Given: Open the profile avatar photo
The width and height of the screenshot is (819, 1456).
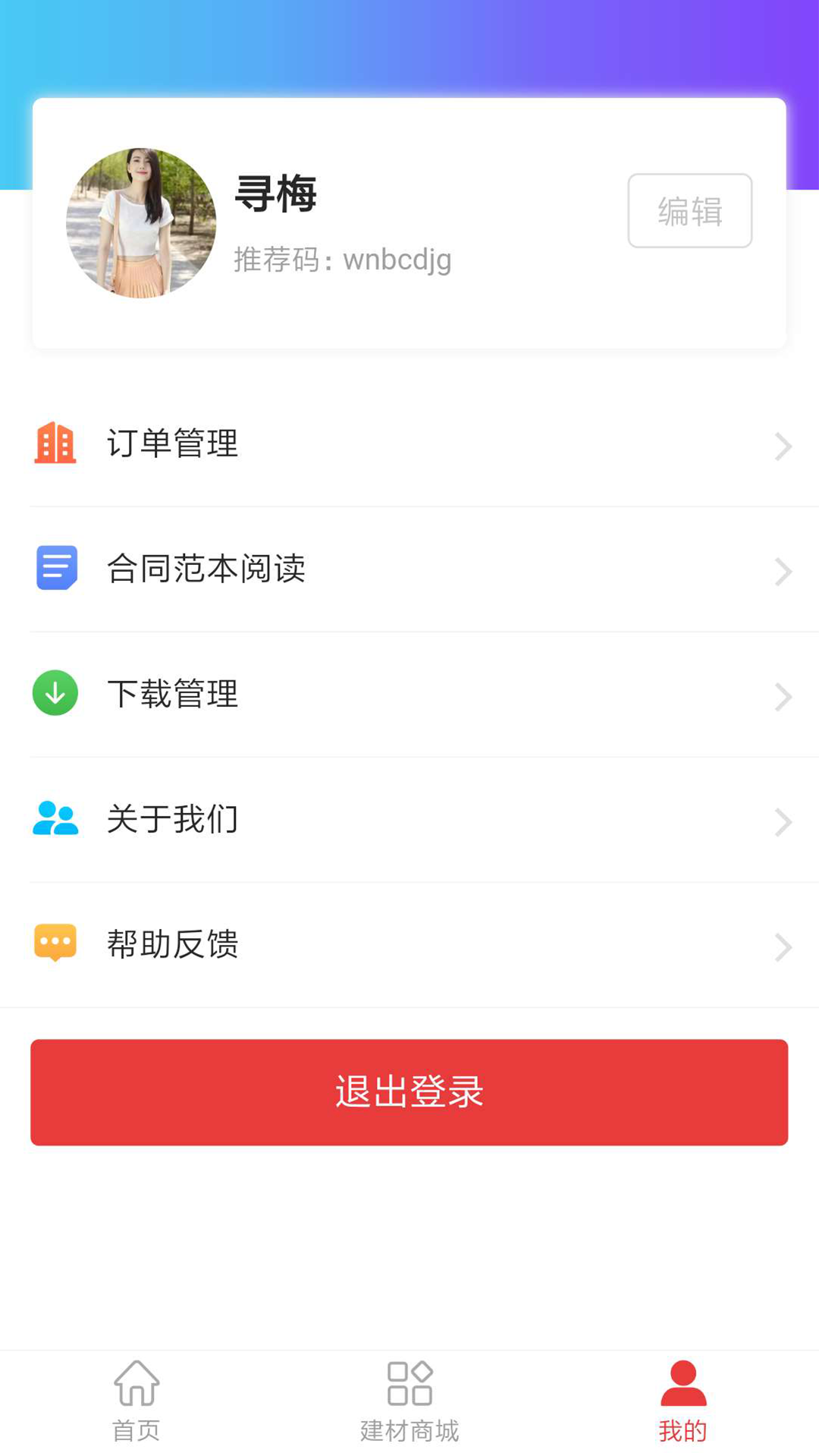Looking at the screenshot, I should (141, 223).
